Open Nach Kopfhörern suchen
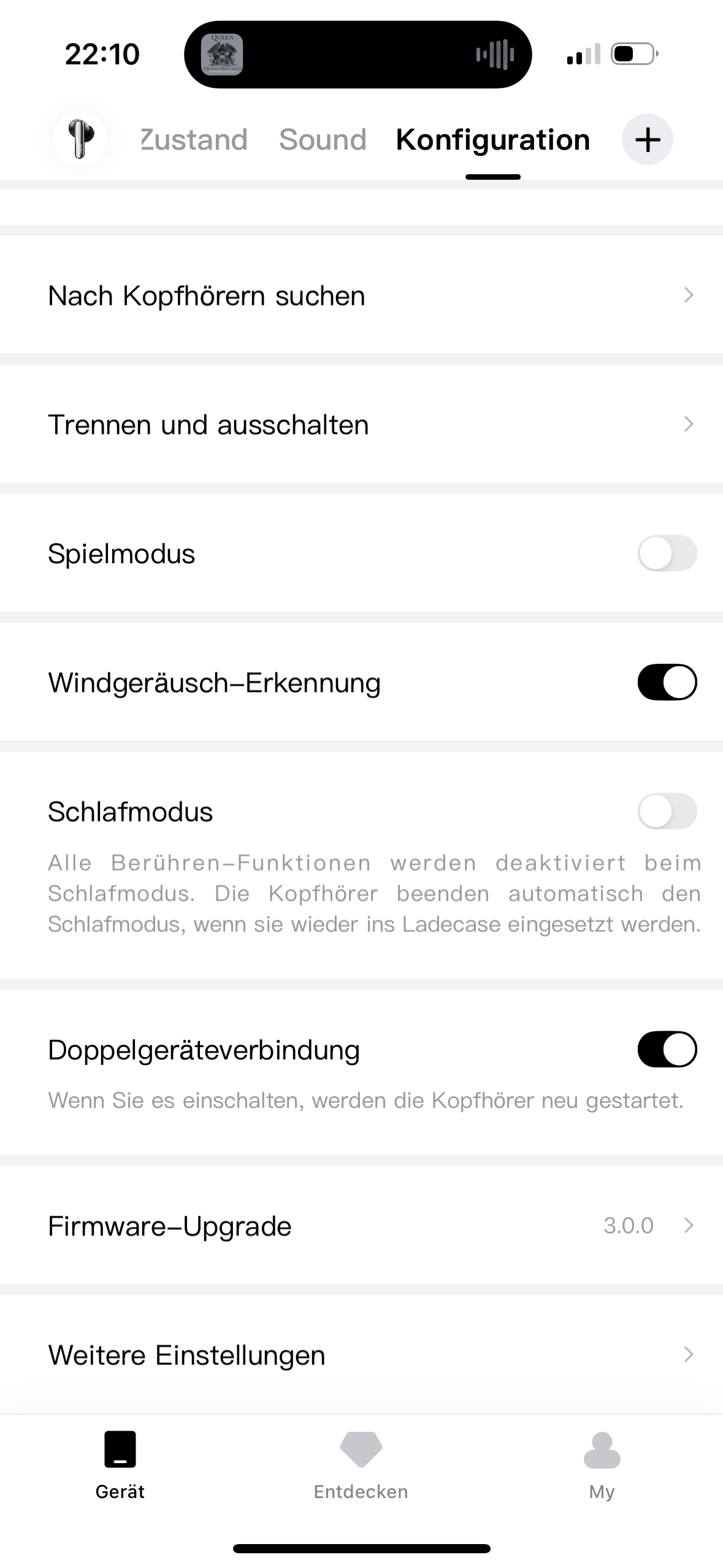The image size is (723, 1568). (x=361, y=296)
